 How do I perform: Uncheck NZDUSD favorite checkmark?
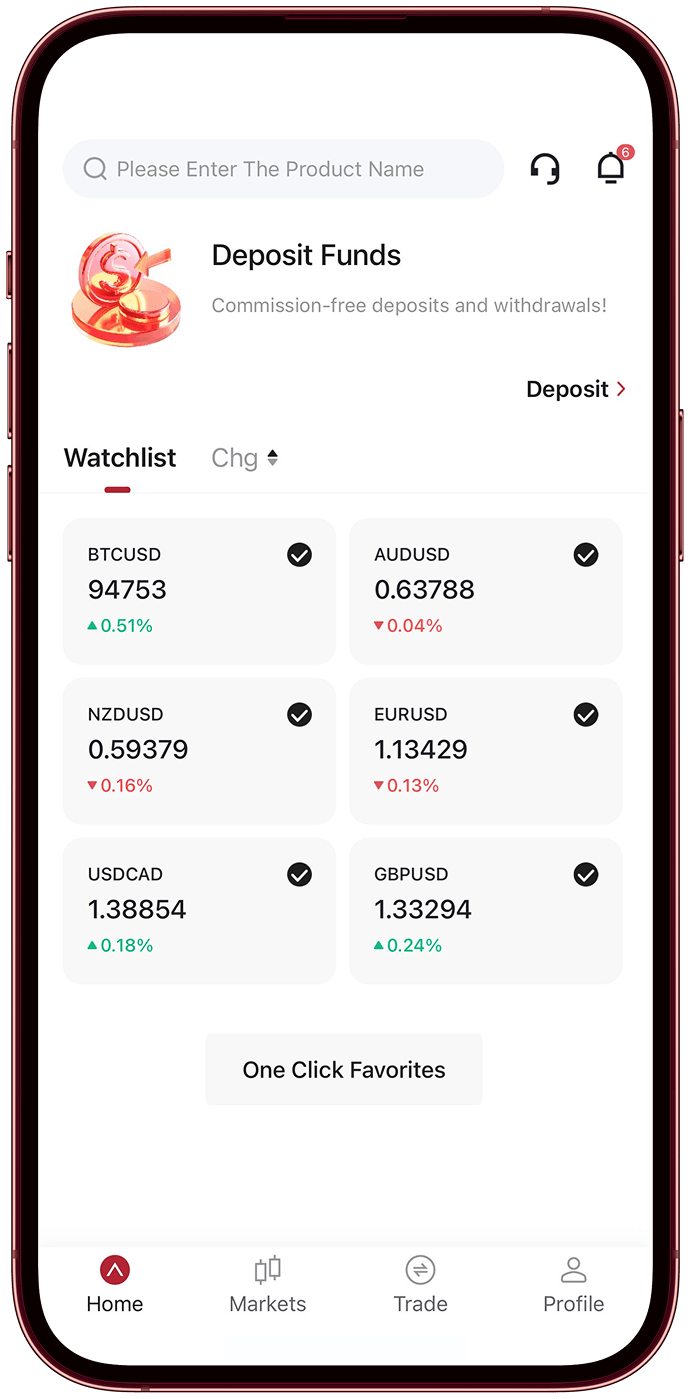299,715
